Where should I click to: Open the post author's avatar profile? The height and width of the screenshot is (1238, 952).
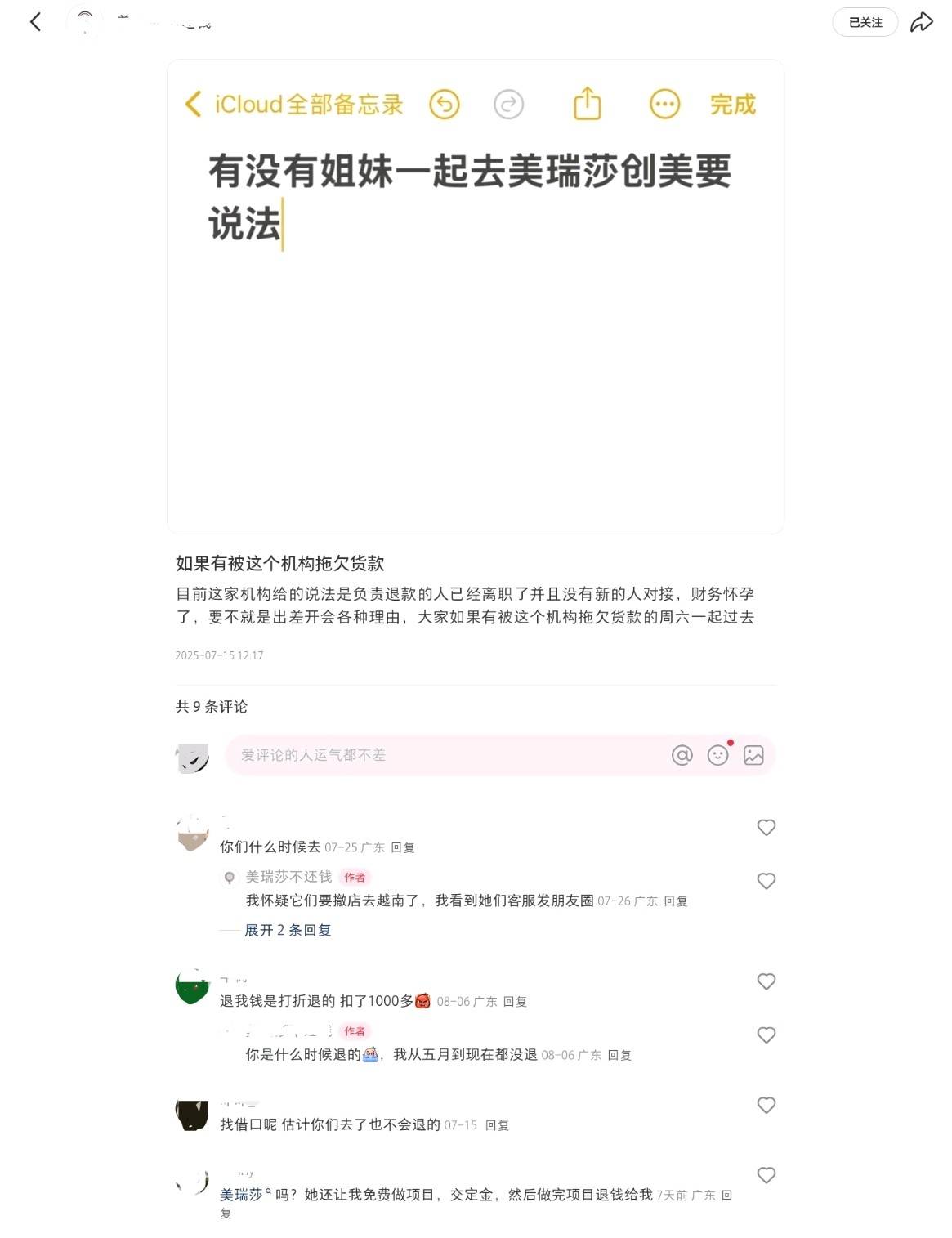85,22
